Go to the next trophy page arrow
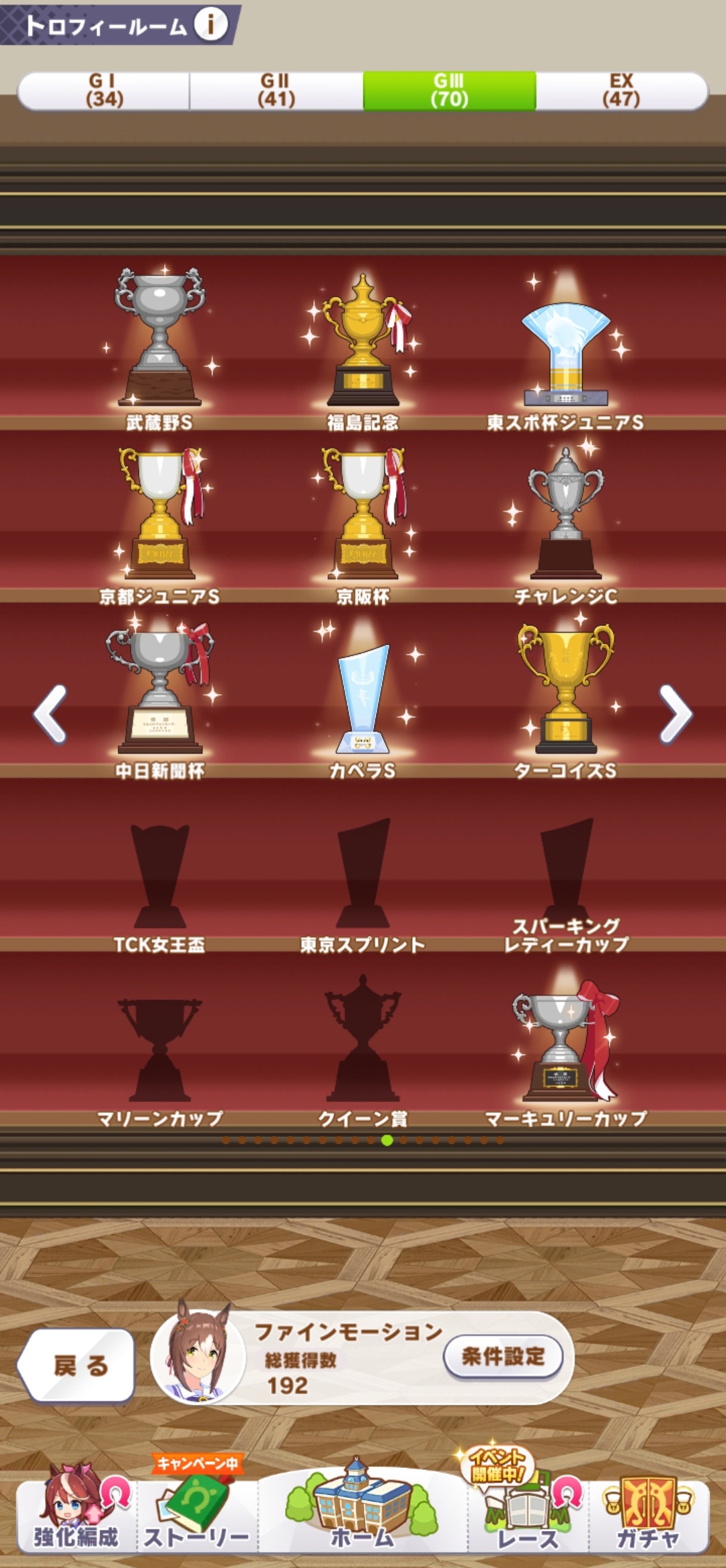The width and height of the screenshot is (726, 1568). tap(675, 714)
